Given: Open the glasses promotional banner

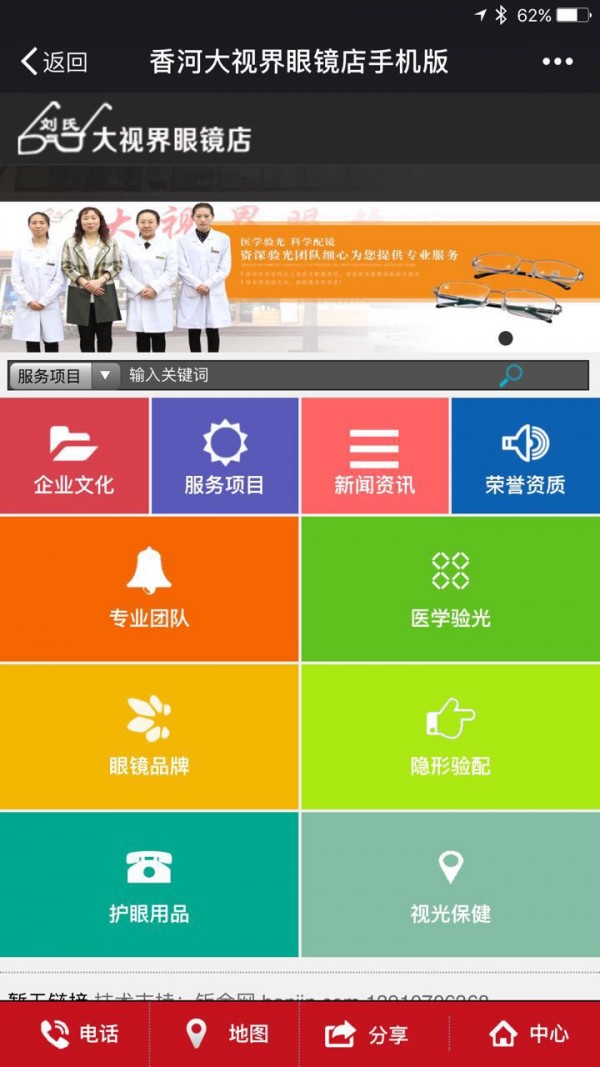Looking at the screenshot, I should pos(300,277).
